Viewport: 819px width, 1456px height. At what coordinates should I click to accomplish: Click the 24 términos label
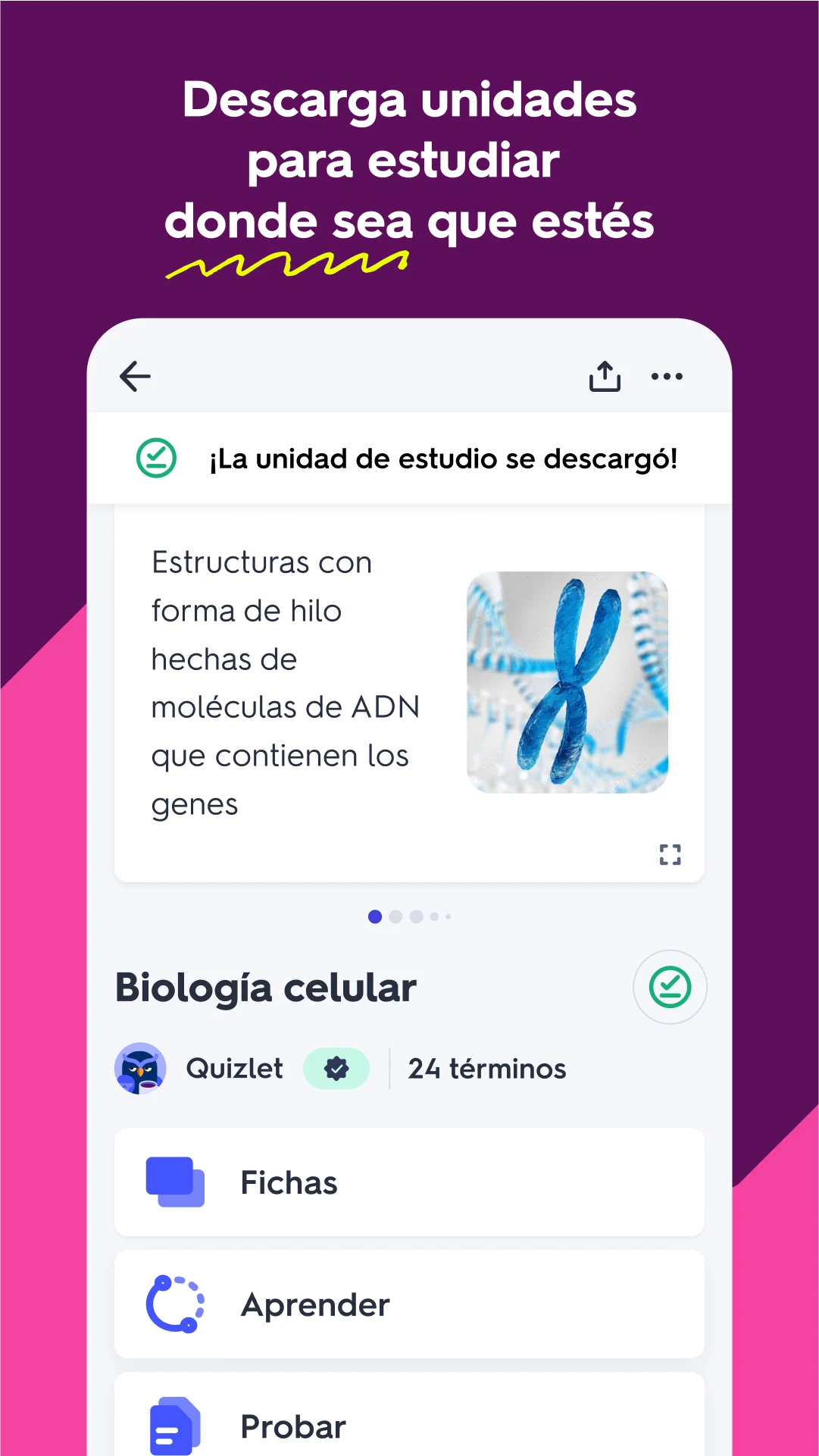coord(486,1068)
